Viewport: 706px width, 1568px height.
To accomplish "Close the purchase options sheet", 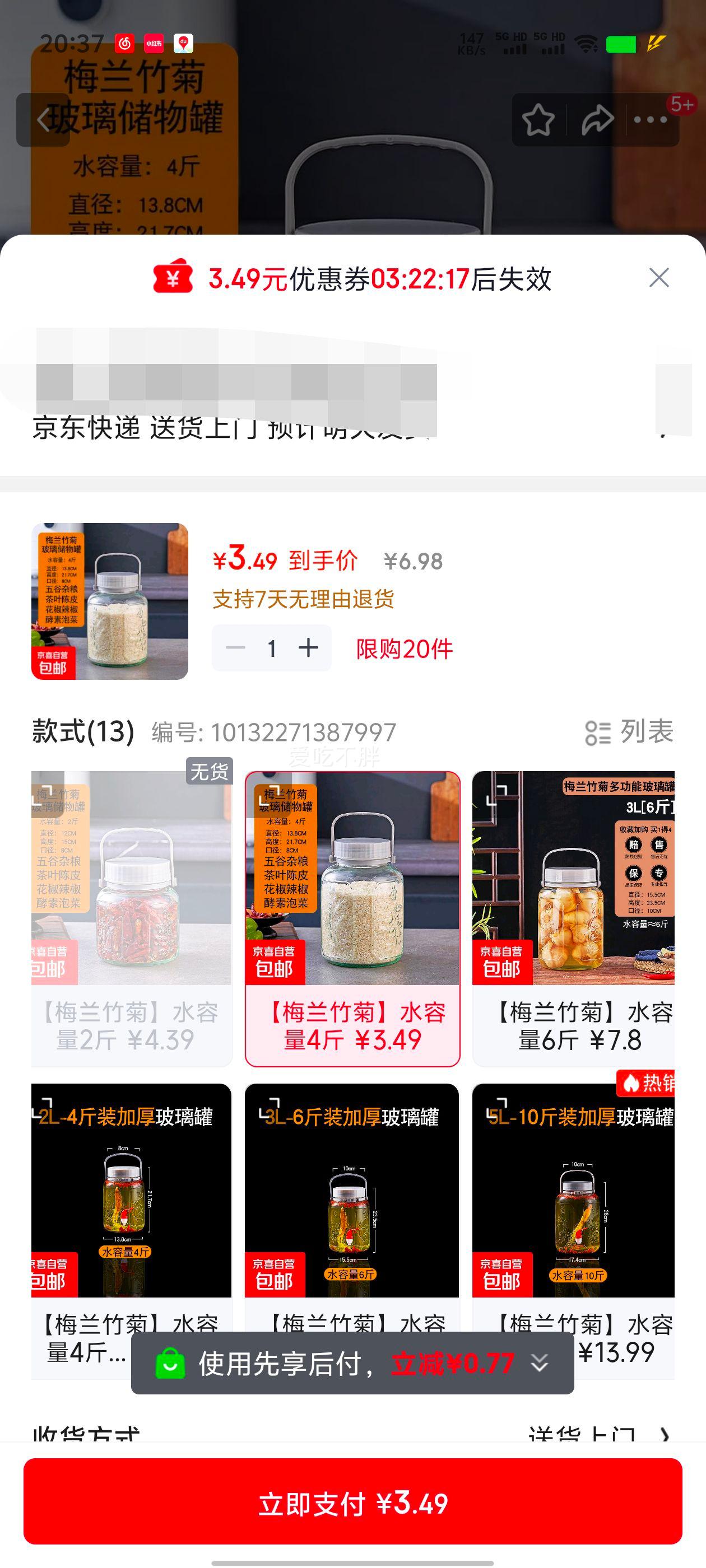I will pos(658,278).
